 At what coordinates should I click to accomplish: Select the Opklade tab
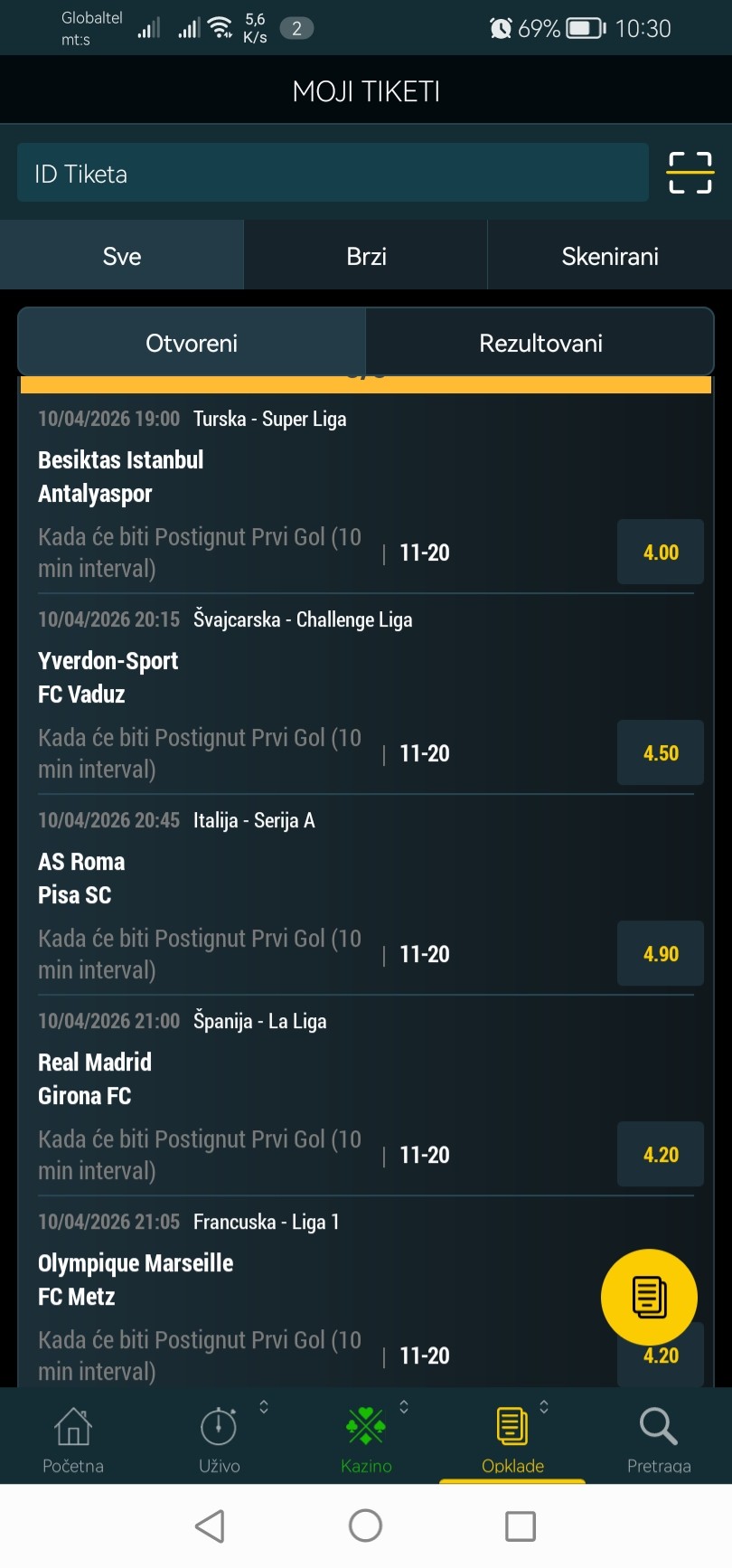pos(512,1440)
